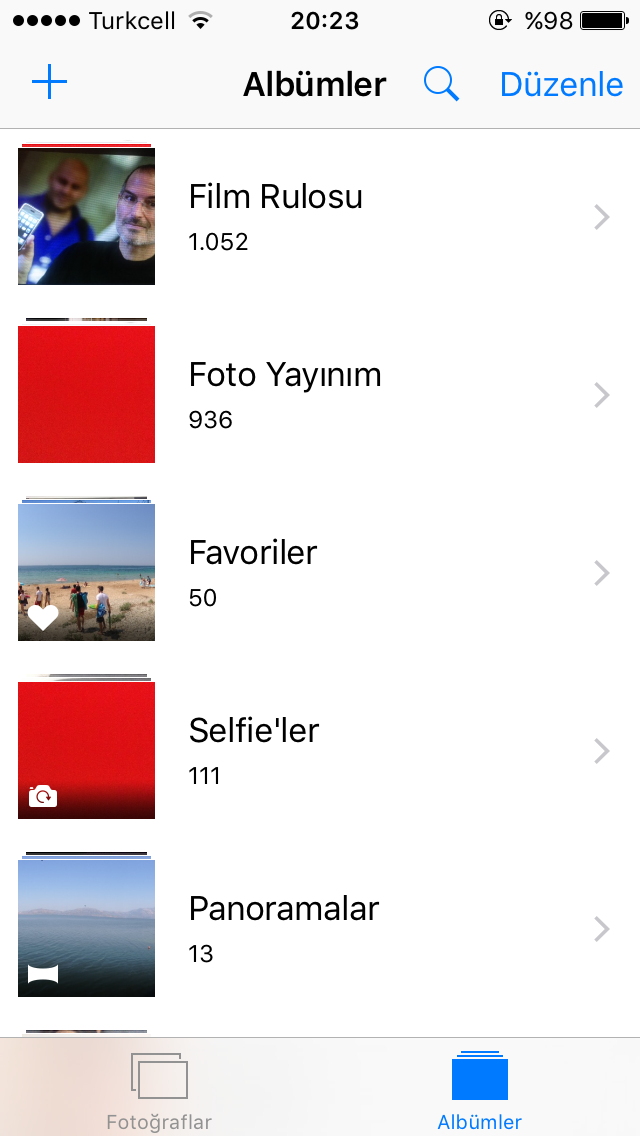
Task: Tap the Düzenle button
Action: pyautogui.click(x=561, y=84)
